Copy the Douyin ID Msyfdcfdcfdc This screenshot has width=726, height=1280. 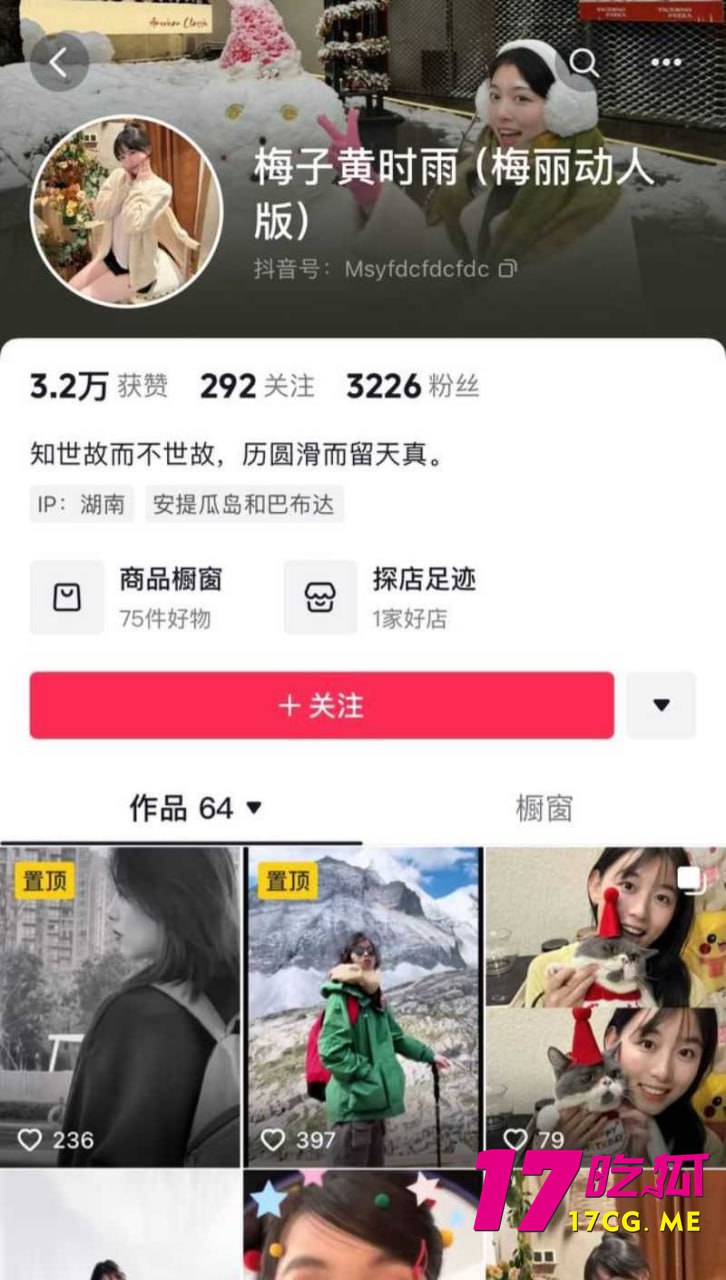[508, 269]
